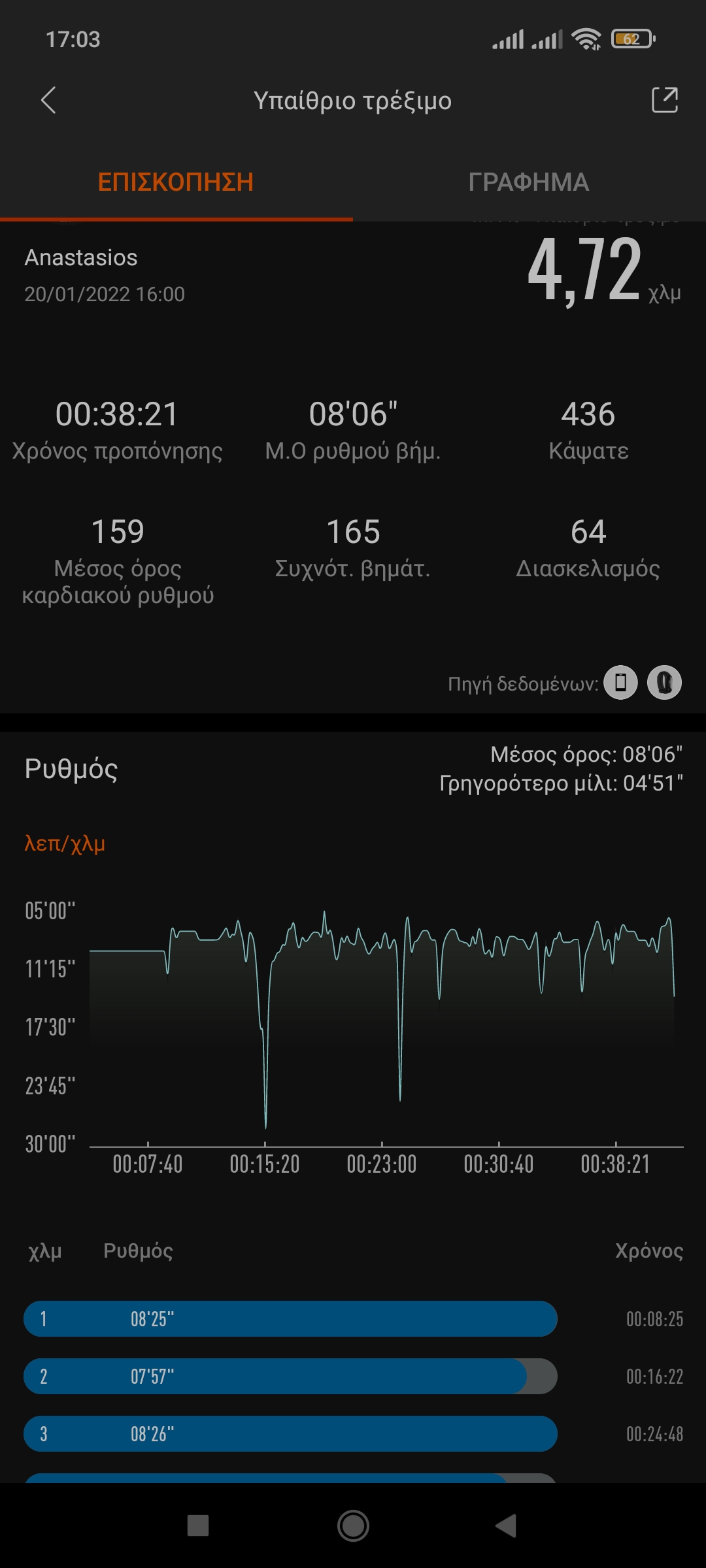This screenshot has width=706, height=1568.
Task: Tap the system home button
Action: coord(353,1526)
